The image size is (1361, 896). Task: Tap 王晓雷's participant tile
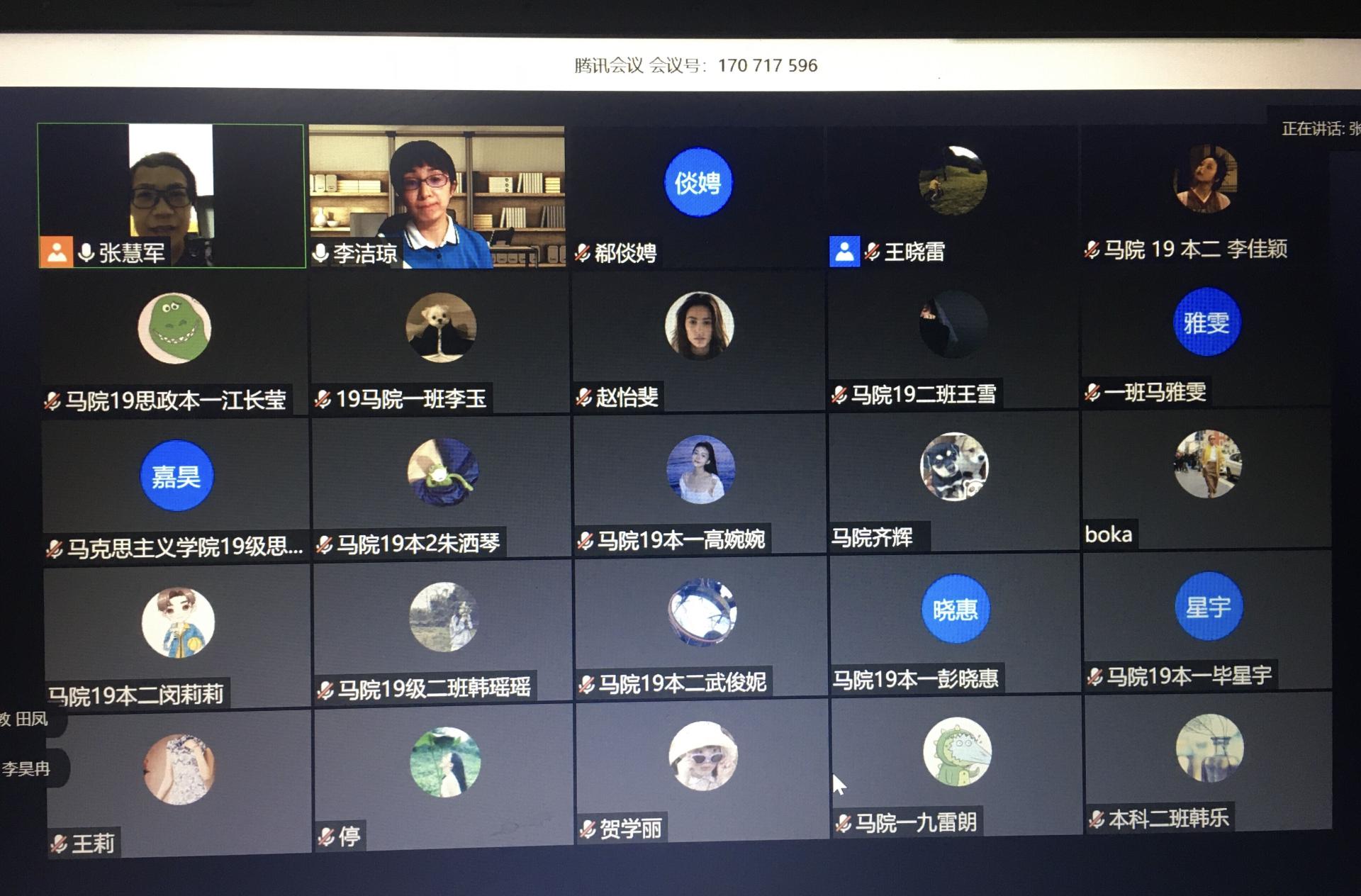952,195
